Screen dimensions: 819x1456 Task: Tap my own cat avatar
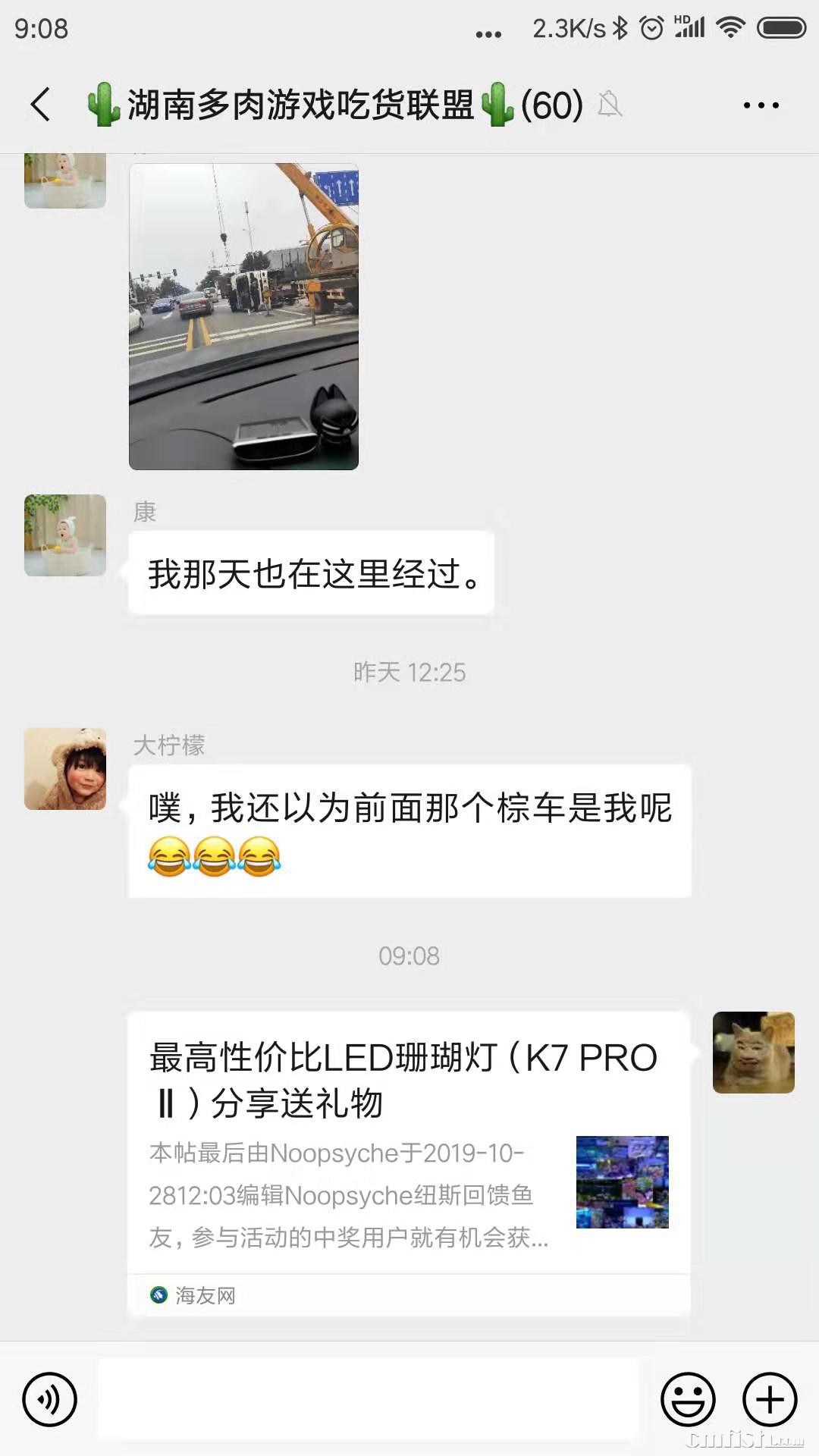coord(753,1053)
